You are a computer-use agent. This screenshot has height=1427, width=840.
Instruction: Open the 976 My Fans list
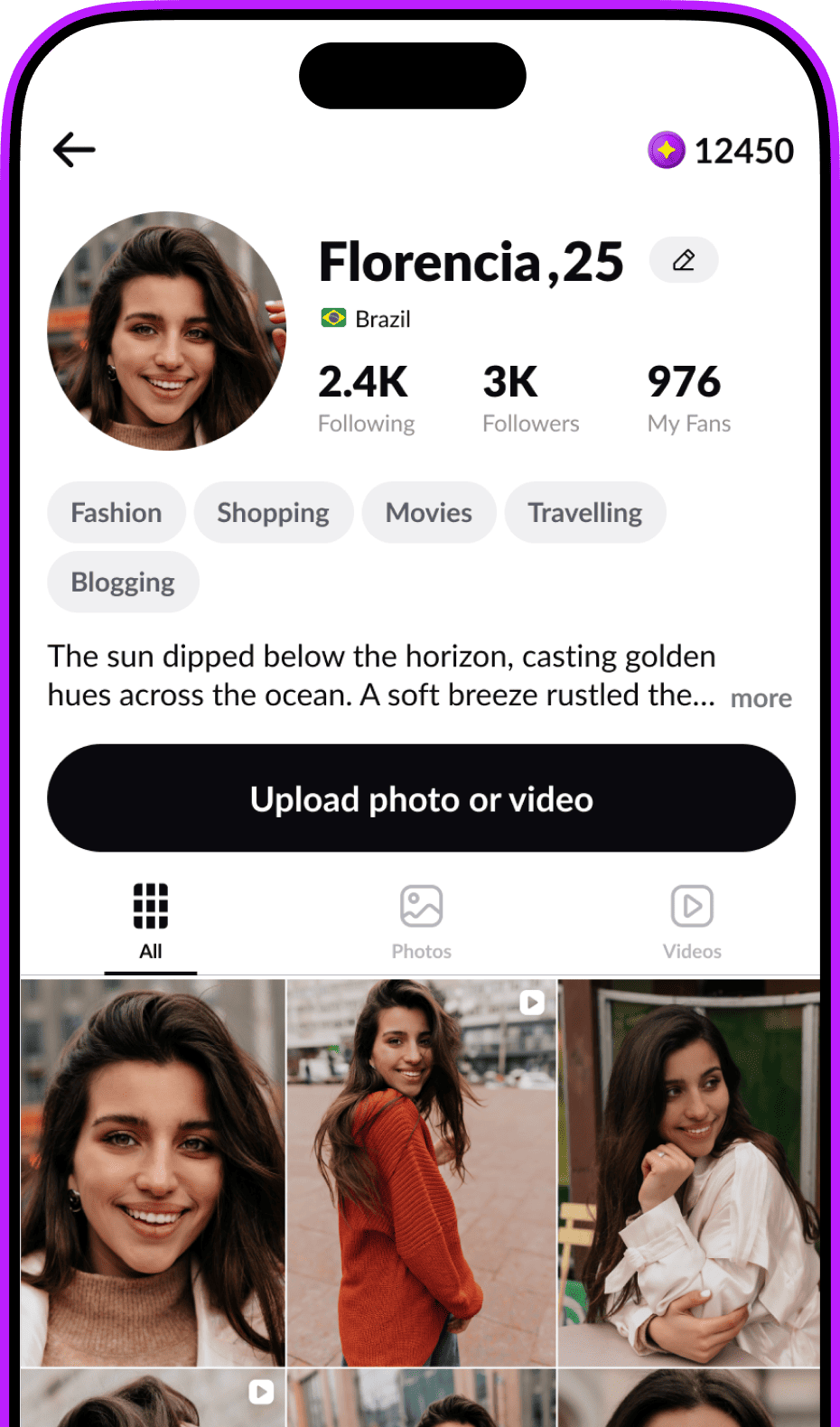688,397
